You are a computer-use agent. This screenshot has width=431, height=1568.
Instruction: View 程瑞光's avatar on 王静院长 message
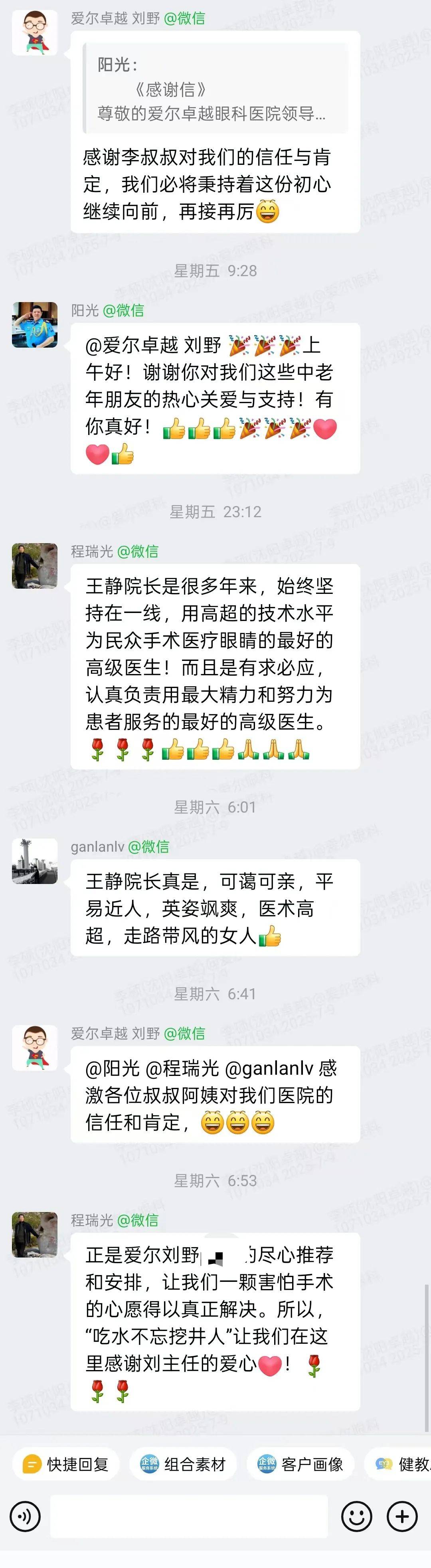(35, 566)
